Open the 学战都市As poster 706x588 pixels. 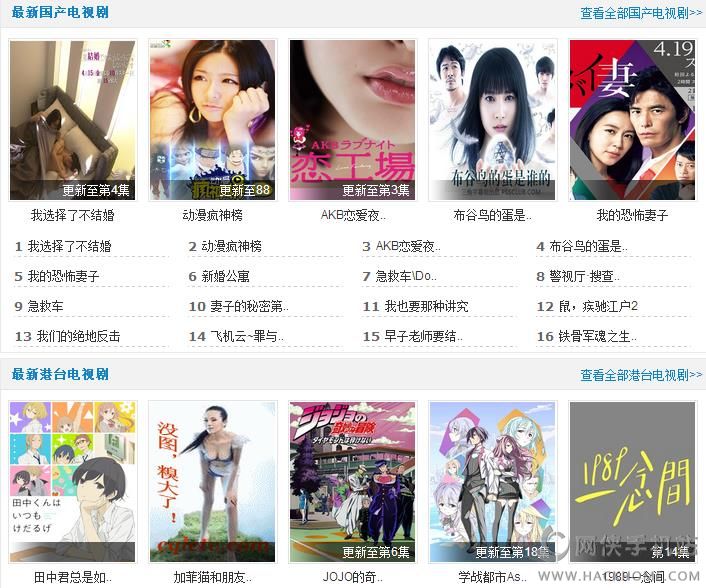[492, 481]
